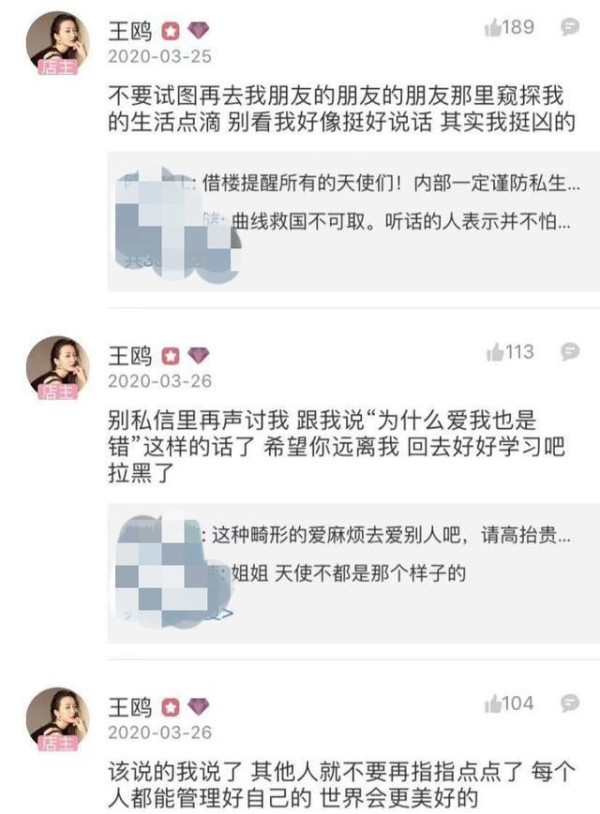Reply to the comment dated 2020-03-25

(570, 28)
